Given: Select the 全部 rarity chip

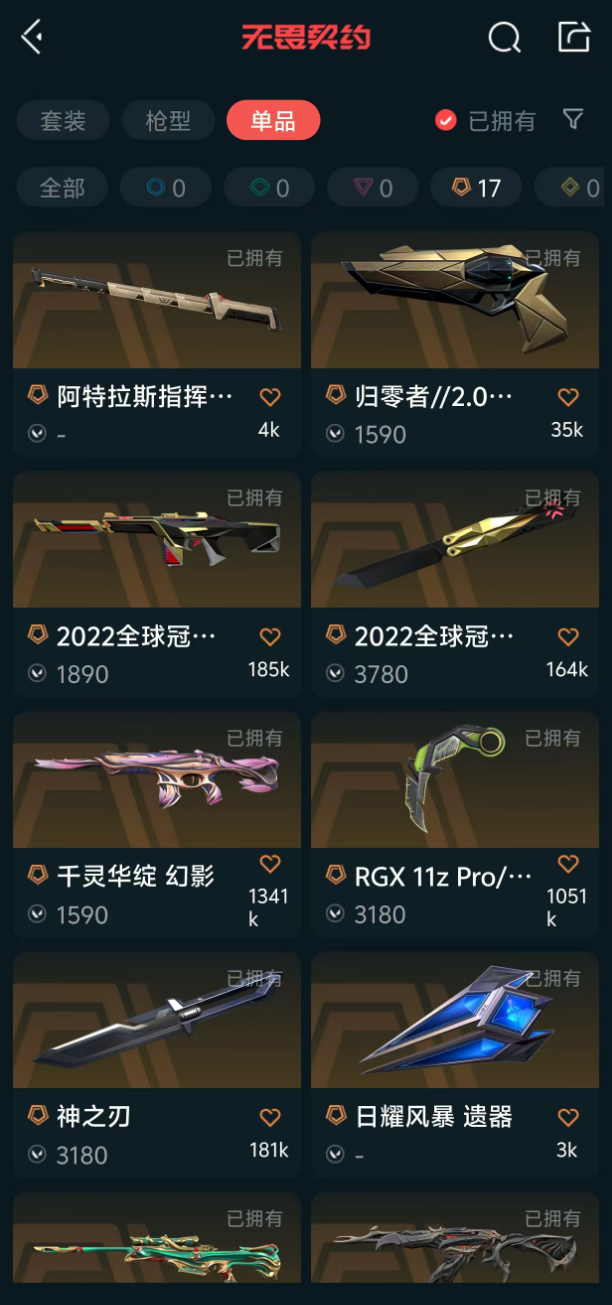Looking at the screenshot, I should point(62,187).
